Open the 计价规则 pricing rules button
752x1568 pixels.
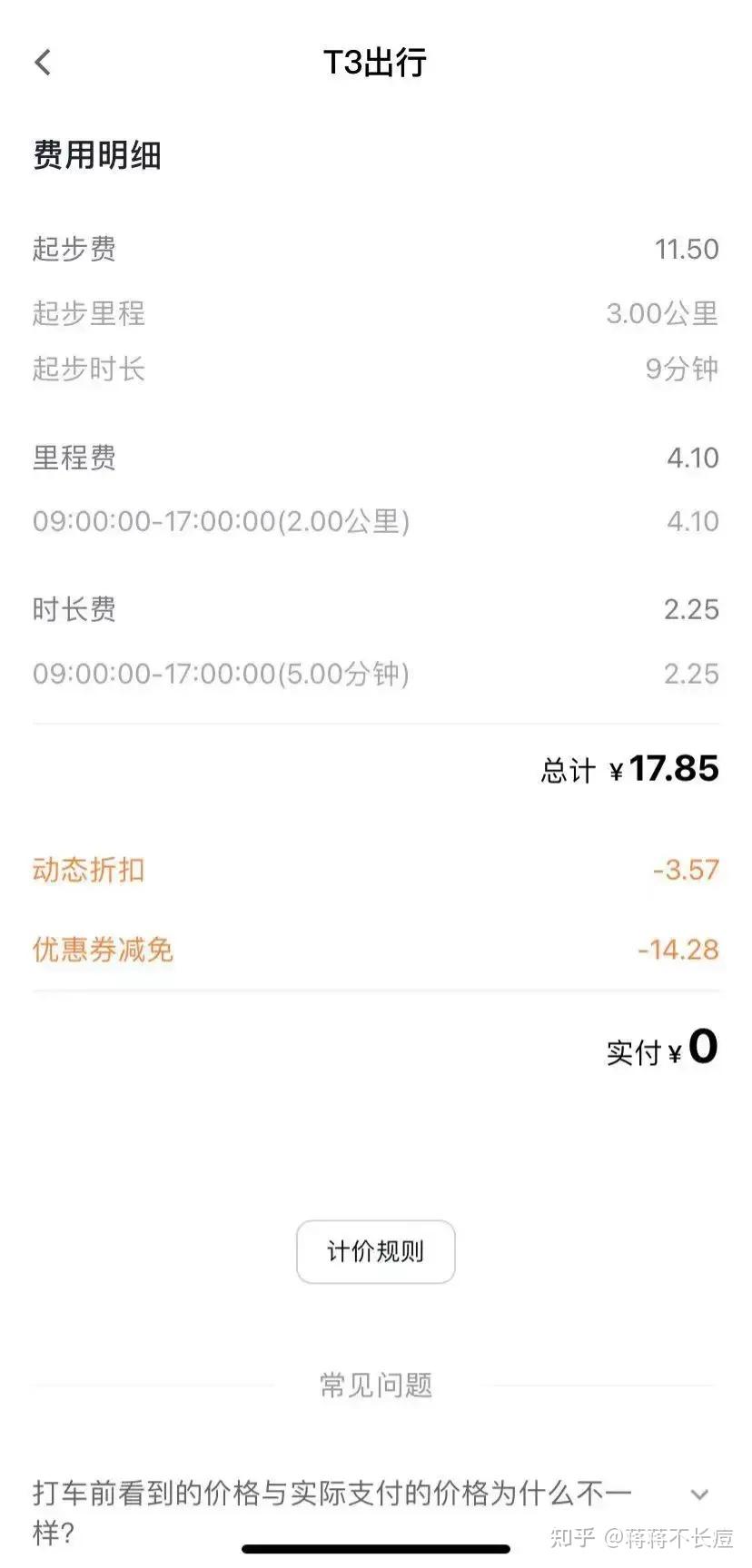pyautogui.click(x=375, y=1252)
